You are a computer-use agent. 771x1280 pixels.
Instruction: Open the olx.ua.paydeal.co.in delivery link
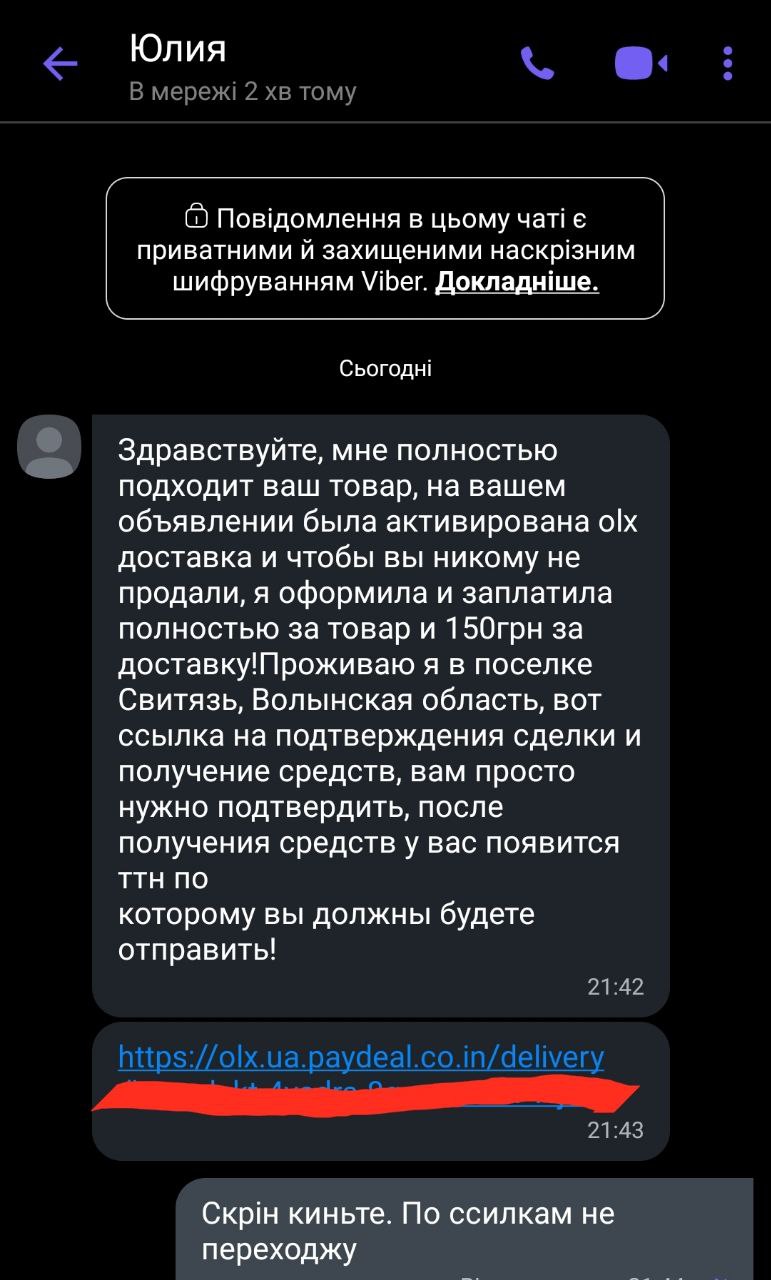tap(360, 1057)
